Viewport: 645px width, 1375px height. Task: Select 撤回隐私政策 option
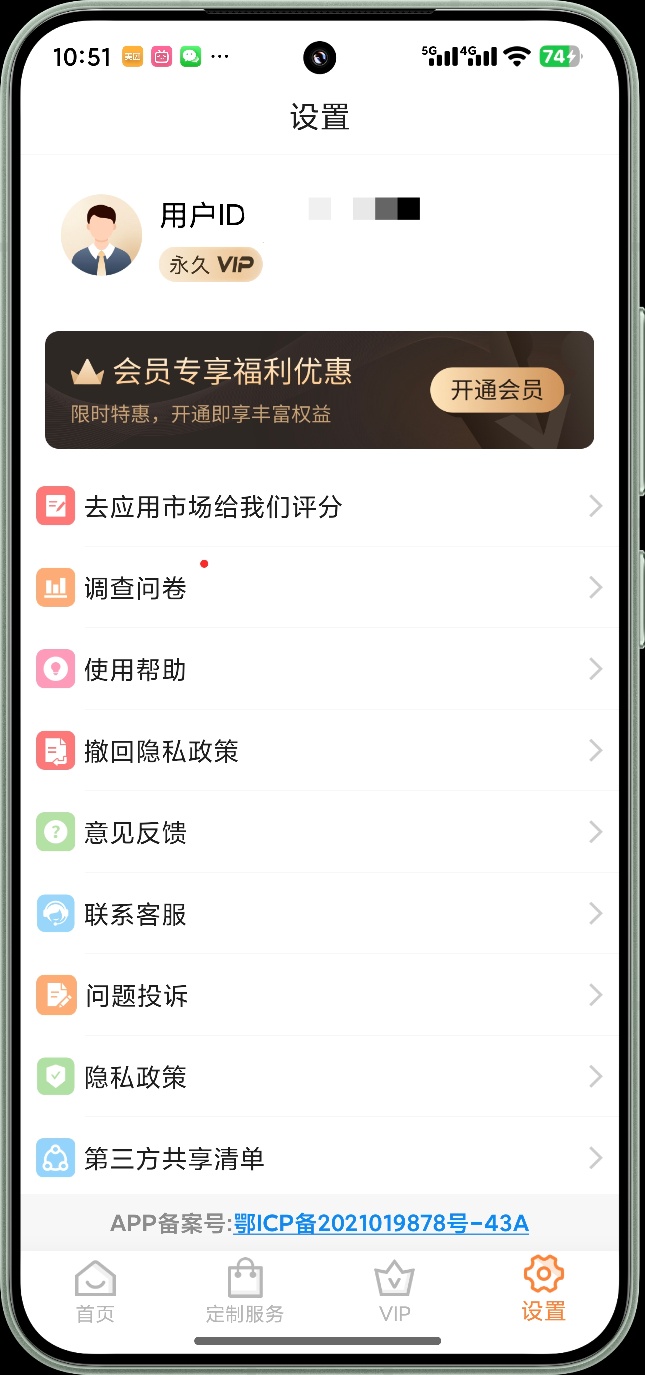(320, 751)
